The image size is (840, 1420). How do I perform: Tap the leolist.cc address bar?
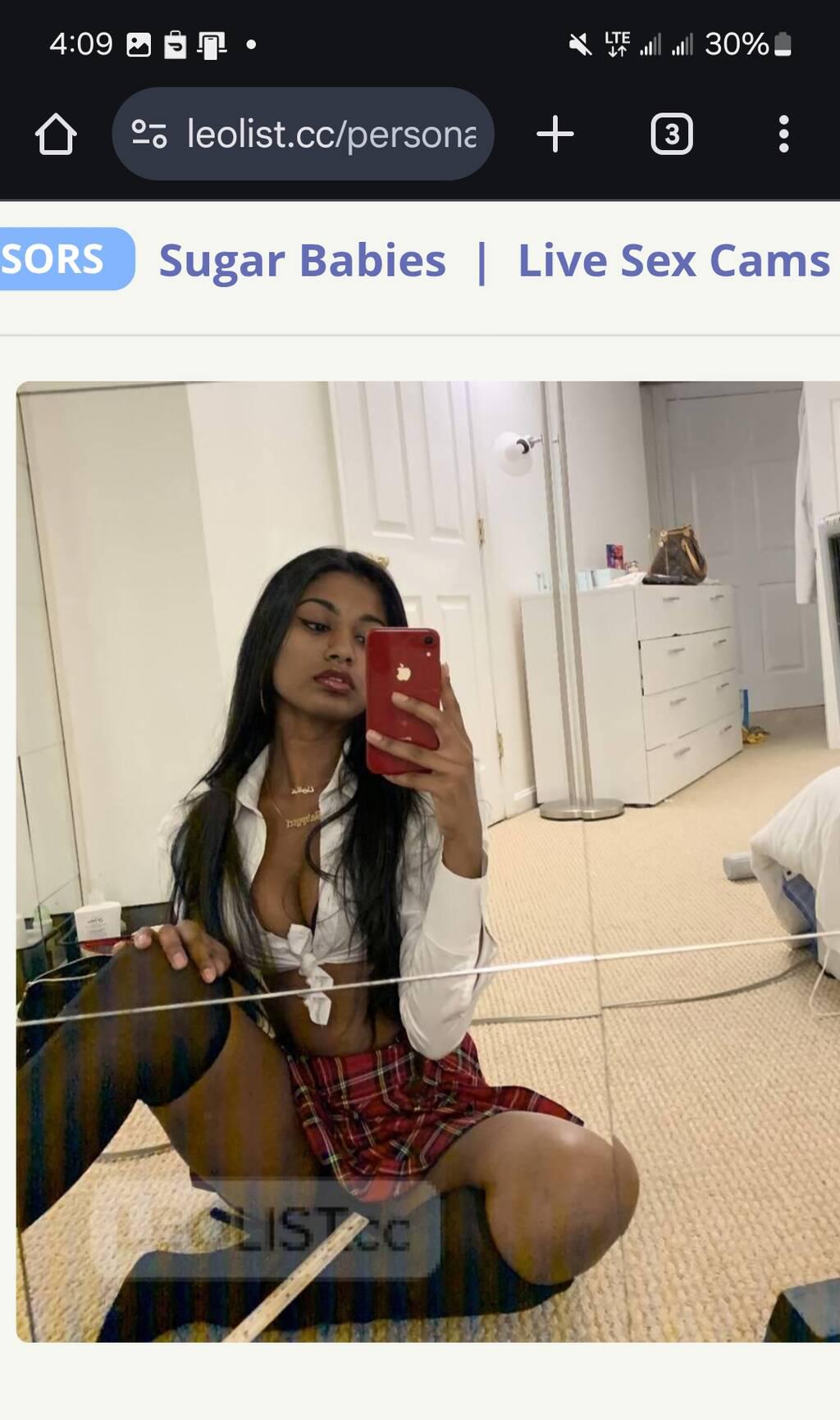pyautogui.click(x=331, y=135)
